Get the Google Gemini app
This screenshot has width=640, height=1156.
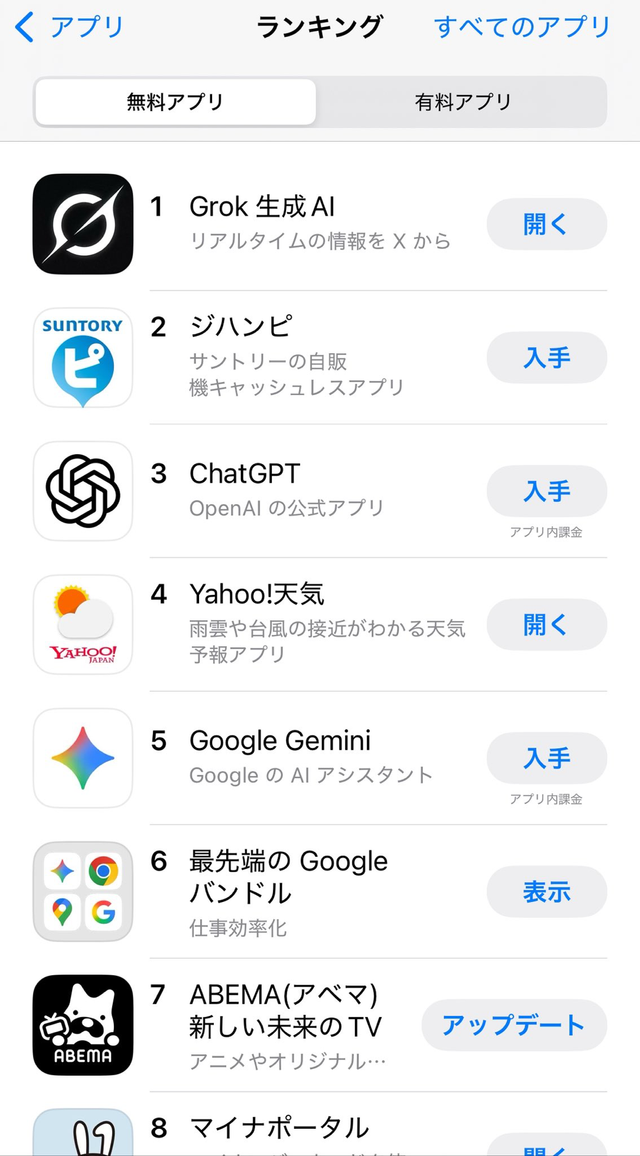[x=546, y=758]
